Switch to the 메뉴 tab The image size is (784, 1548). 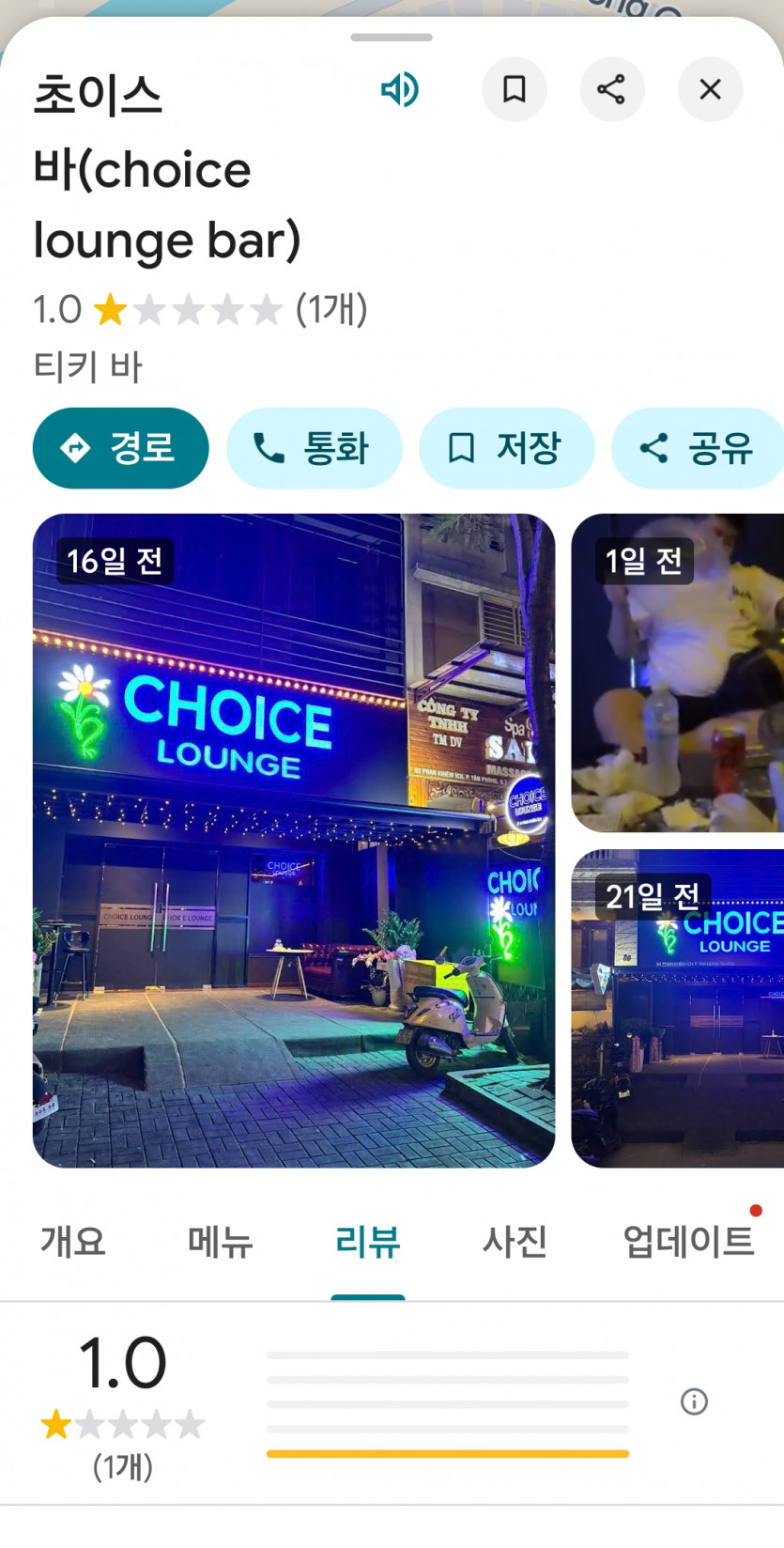pos(221,1242)
